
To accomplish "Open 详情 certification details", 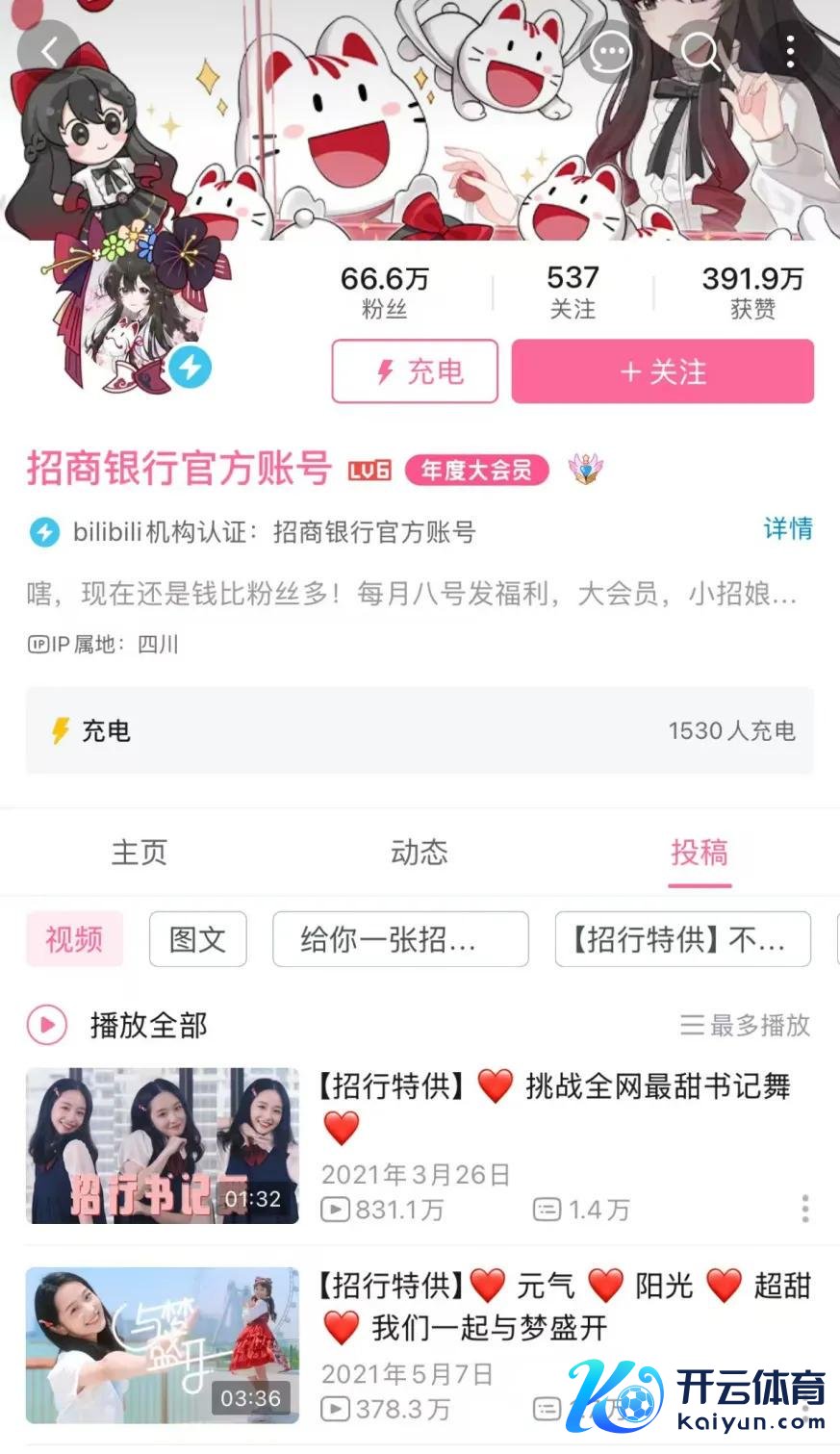I will point(787,528).
